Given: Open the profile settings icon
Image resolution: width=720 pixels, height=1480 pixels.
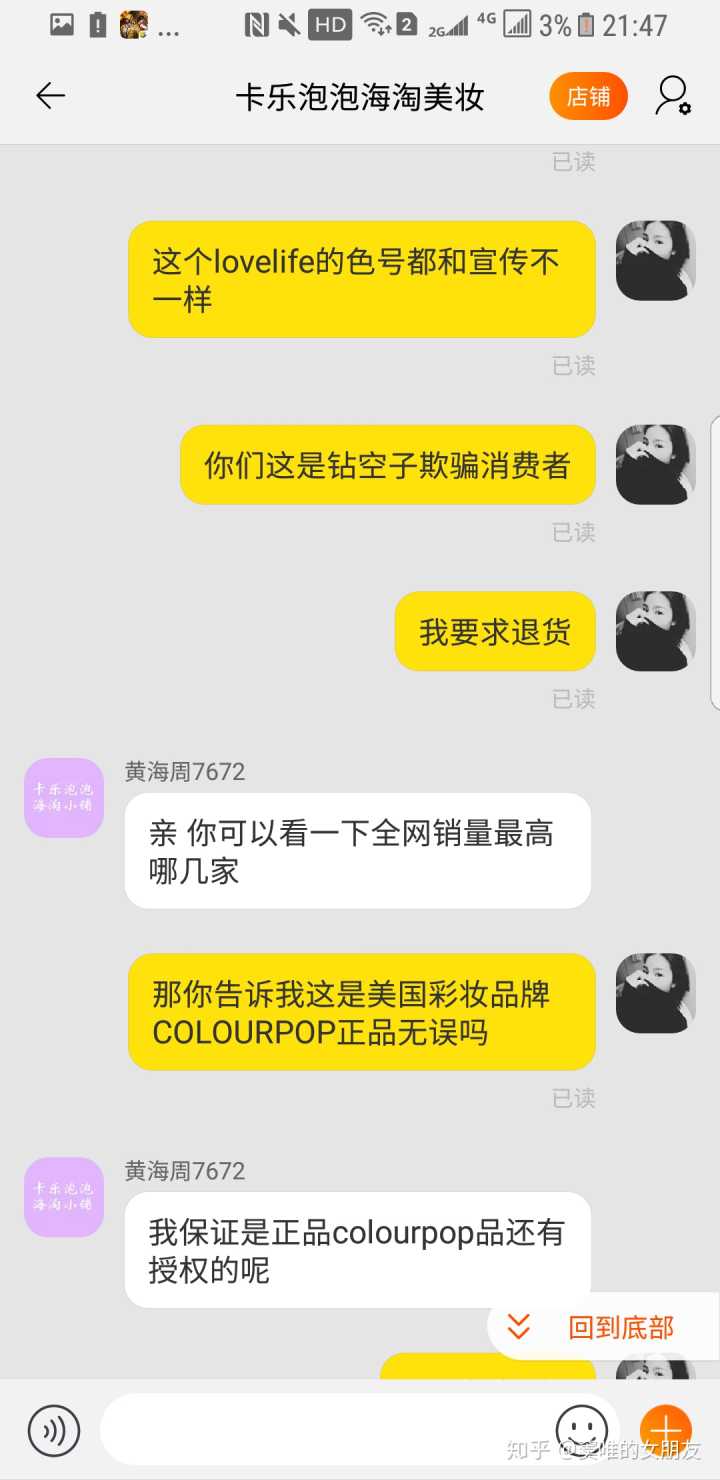Looking at the screenshot, I should click(x=673, y=96).
